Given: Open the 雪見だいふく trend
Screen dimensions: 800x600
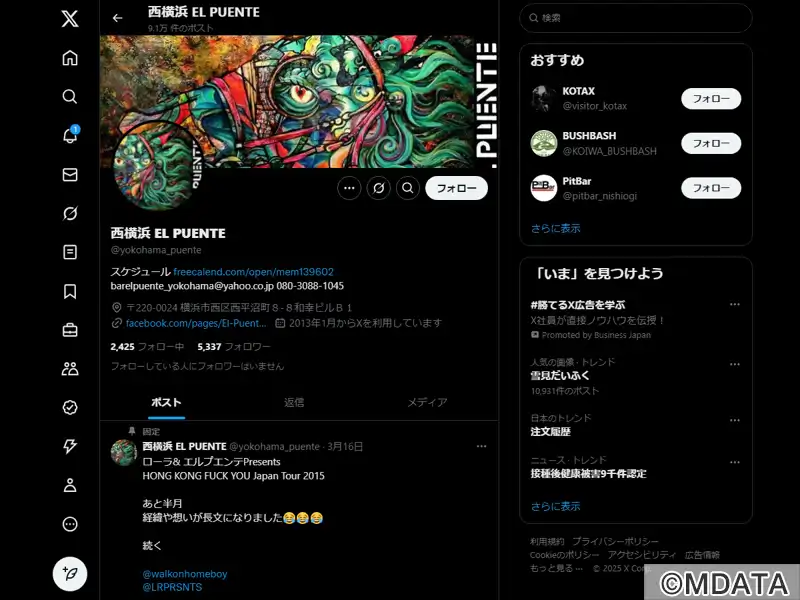Looking at the screenshot, I should [562, 377].
